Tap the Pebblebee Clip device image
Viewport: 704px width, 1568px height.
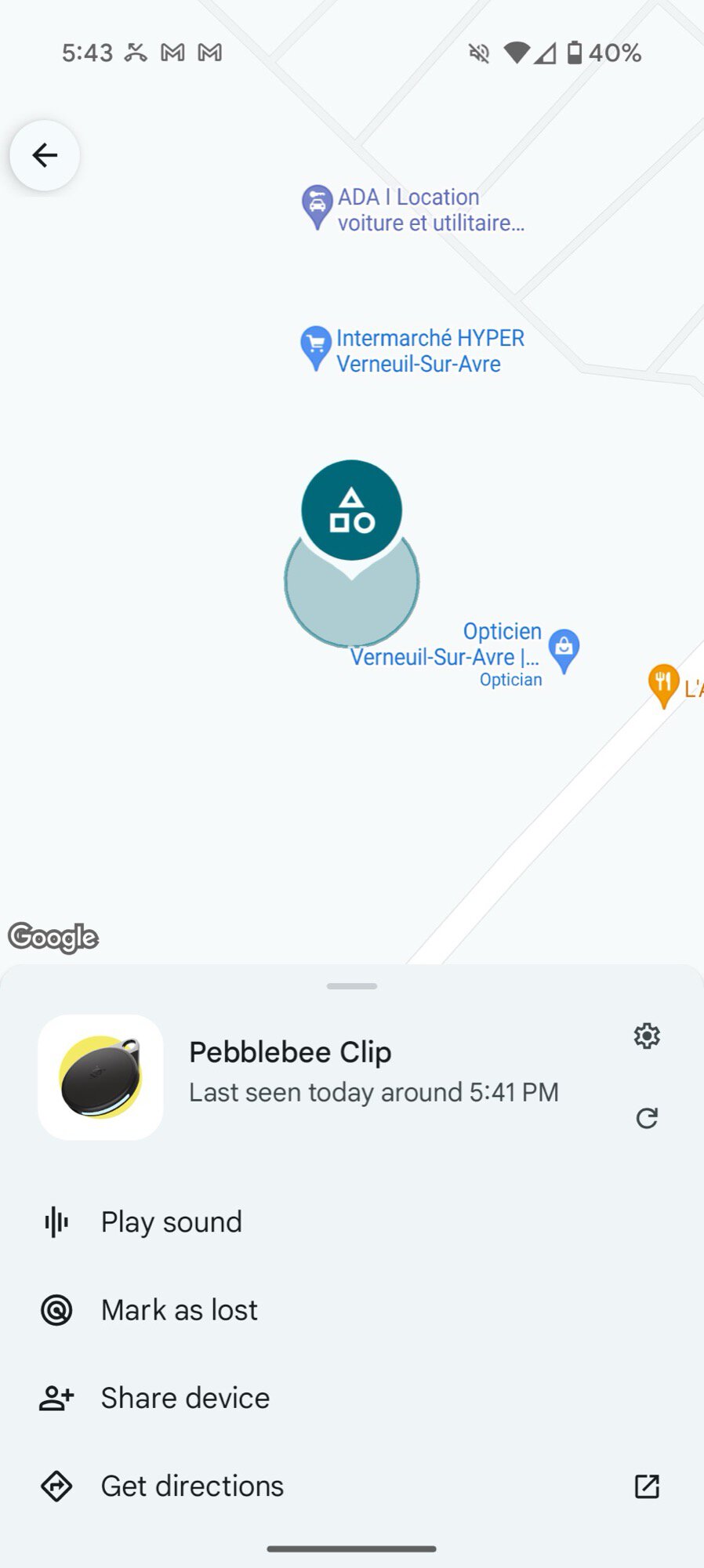point(101,1077)
